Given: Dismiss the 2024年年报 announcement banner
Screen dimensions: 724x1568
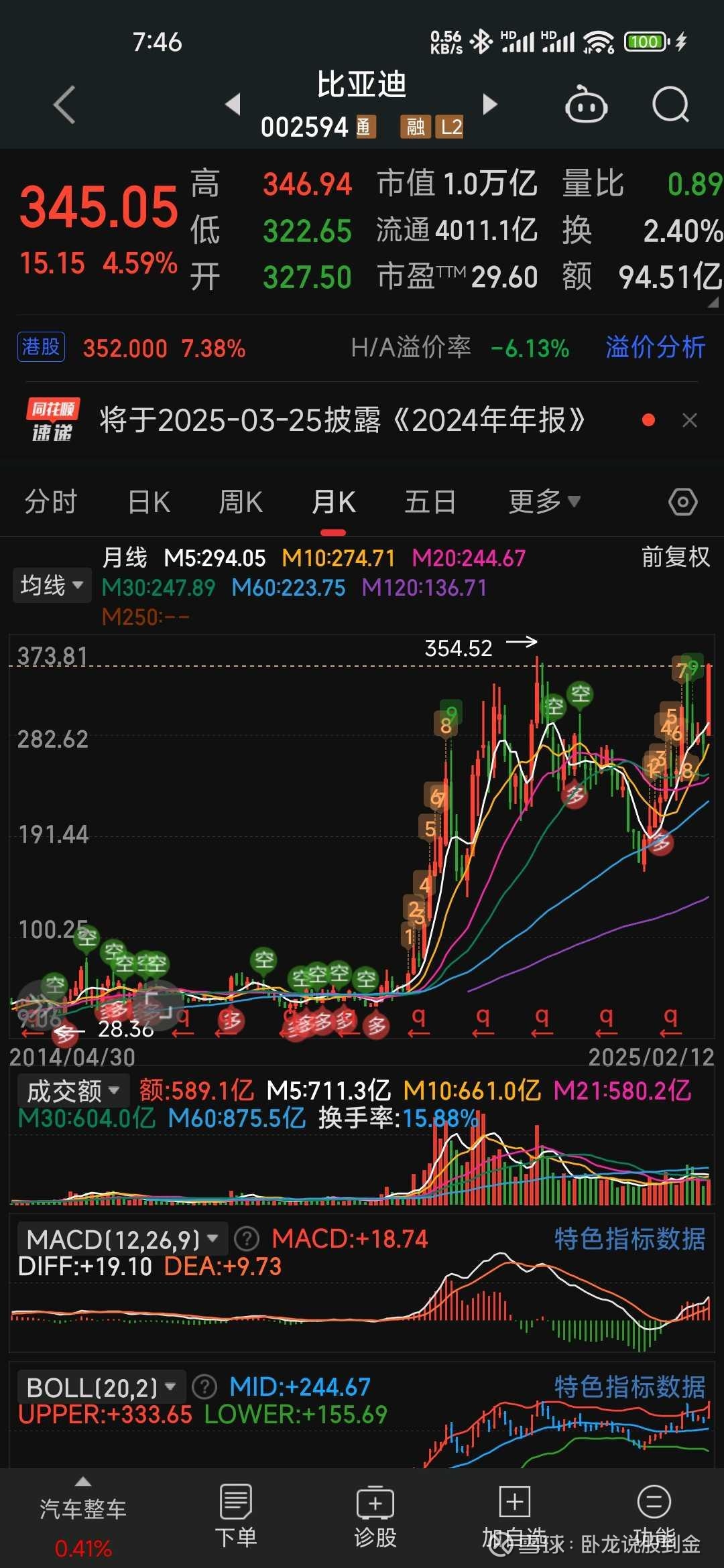Looking at the screenshot, I should tap(690, 420).
